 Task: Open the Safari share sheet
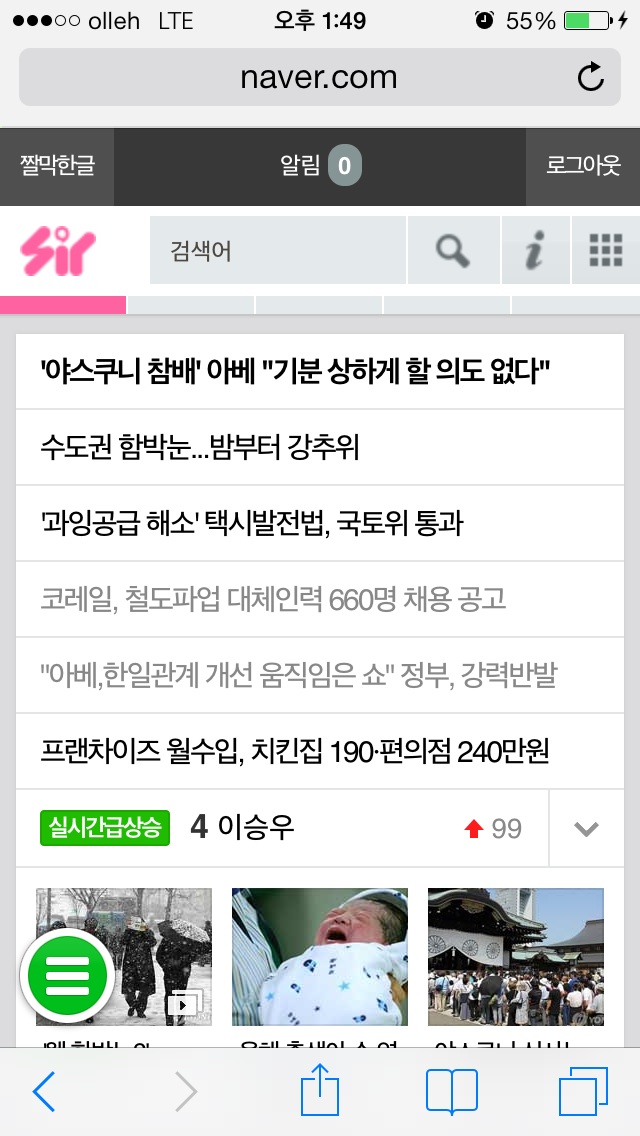point(320,1091)
